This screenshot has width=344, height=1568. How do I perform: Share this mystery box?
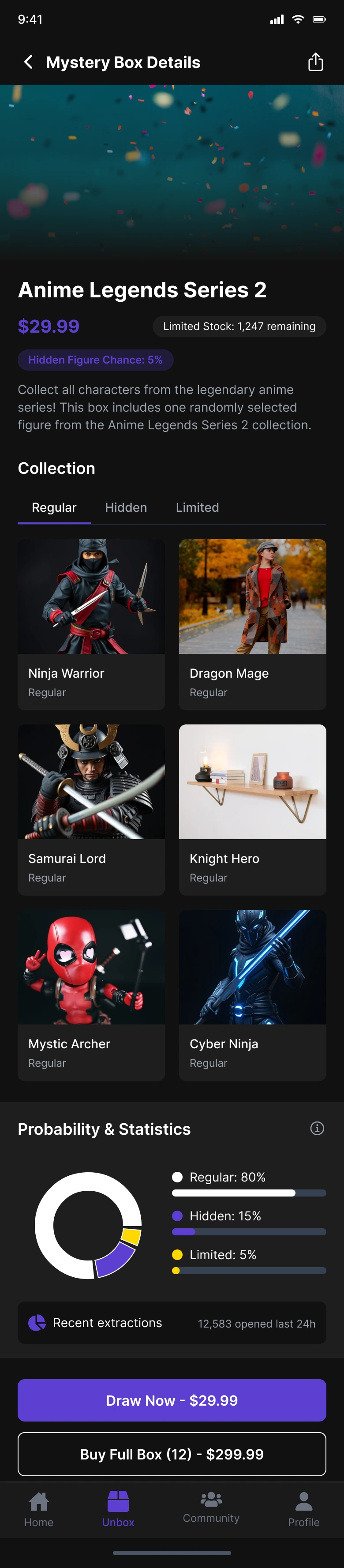point(315,62)
